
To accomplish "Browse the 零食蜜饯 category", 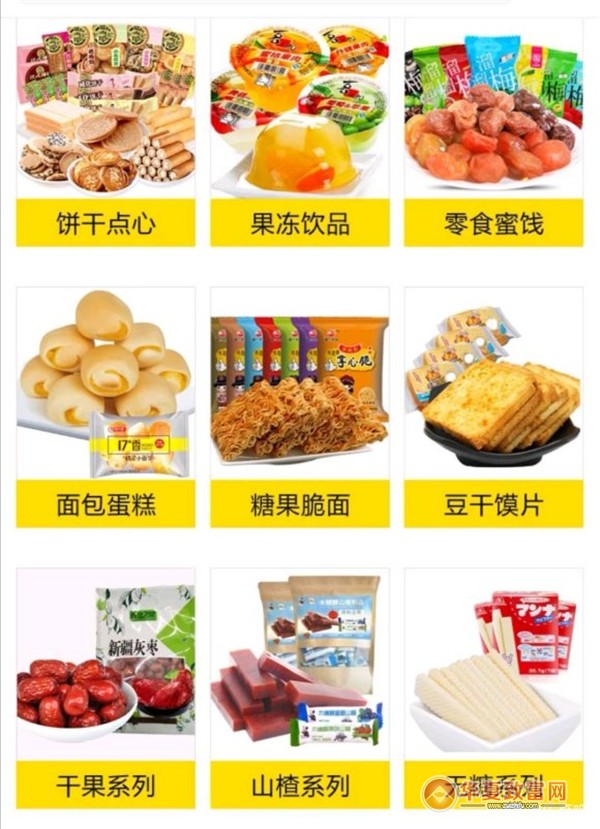I will 493,222.
